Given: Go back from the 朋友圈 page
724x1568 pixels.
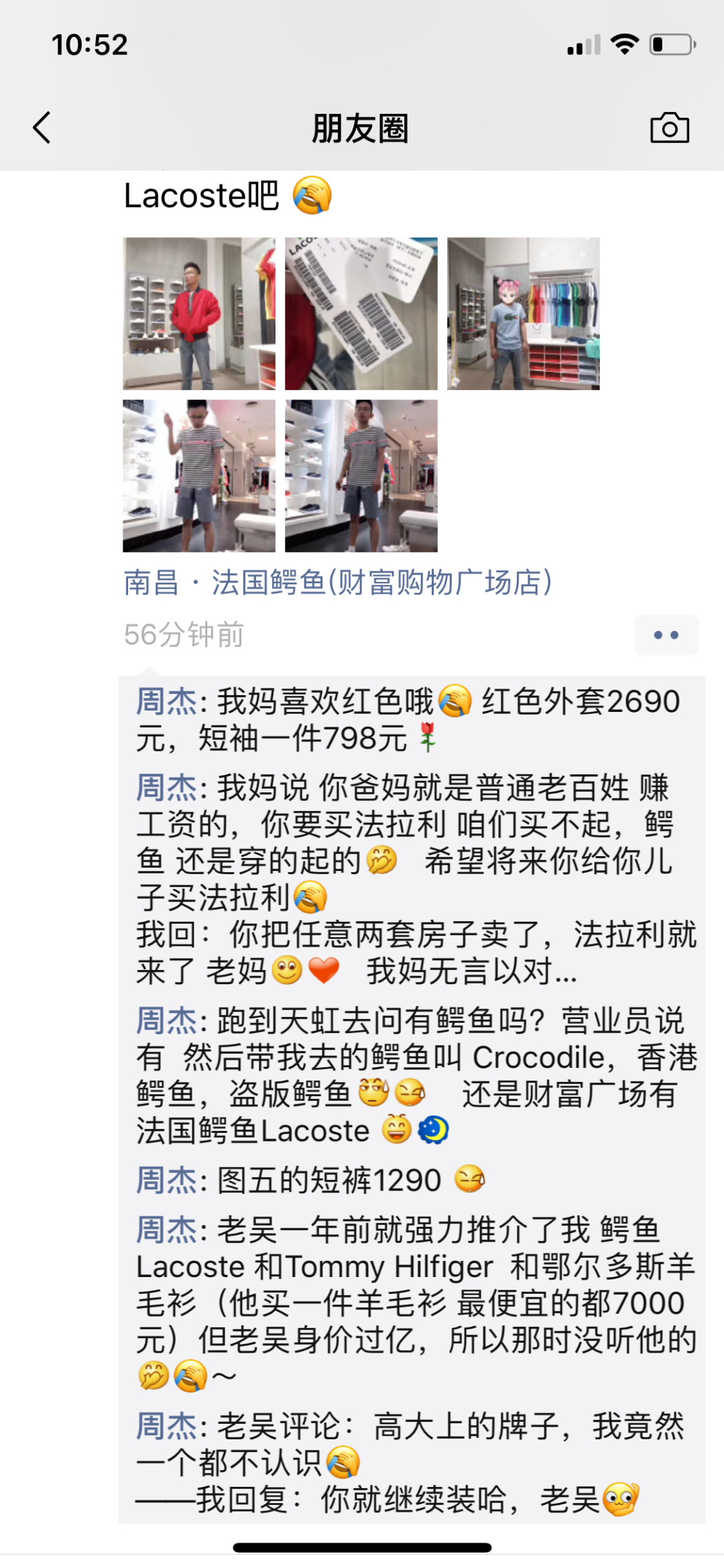Looking at the screenshot, I should click(x=42, y=127).
